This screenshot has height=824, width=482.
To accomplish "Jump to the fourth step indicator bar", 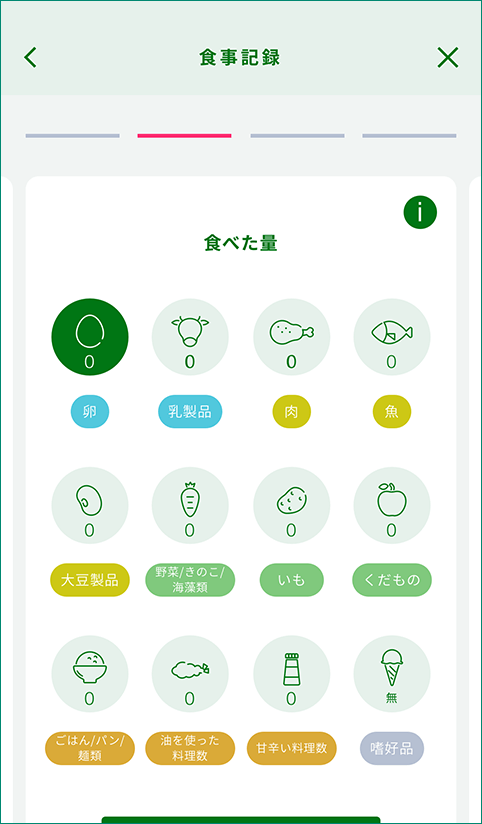I will (x=409, y=136).
